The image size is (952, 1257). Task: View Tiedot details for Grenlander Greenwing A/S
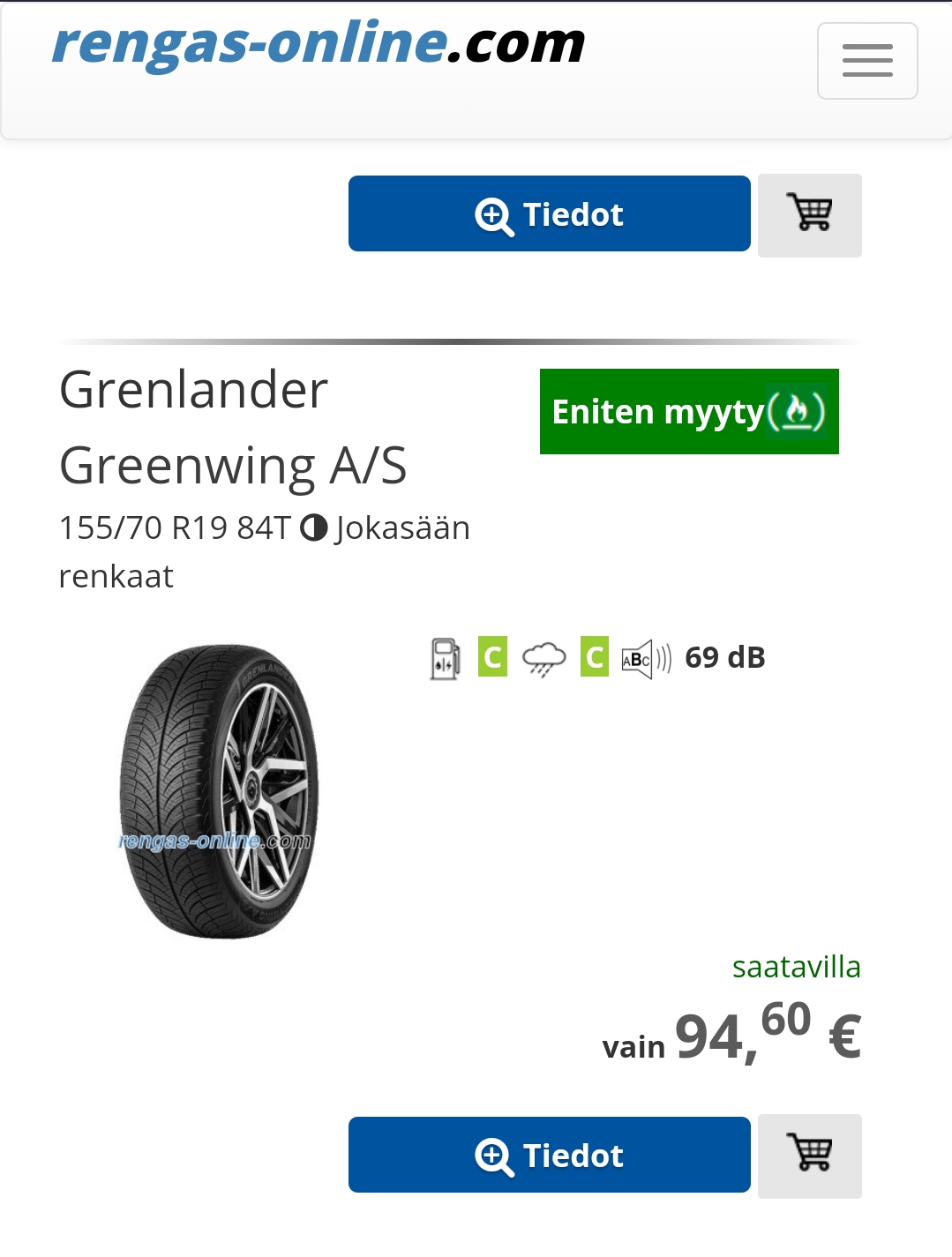point(549,1155)
